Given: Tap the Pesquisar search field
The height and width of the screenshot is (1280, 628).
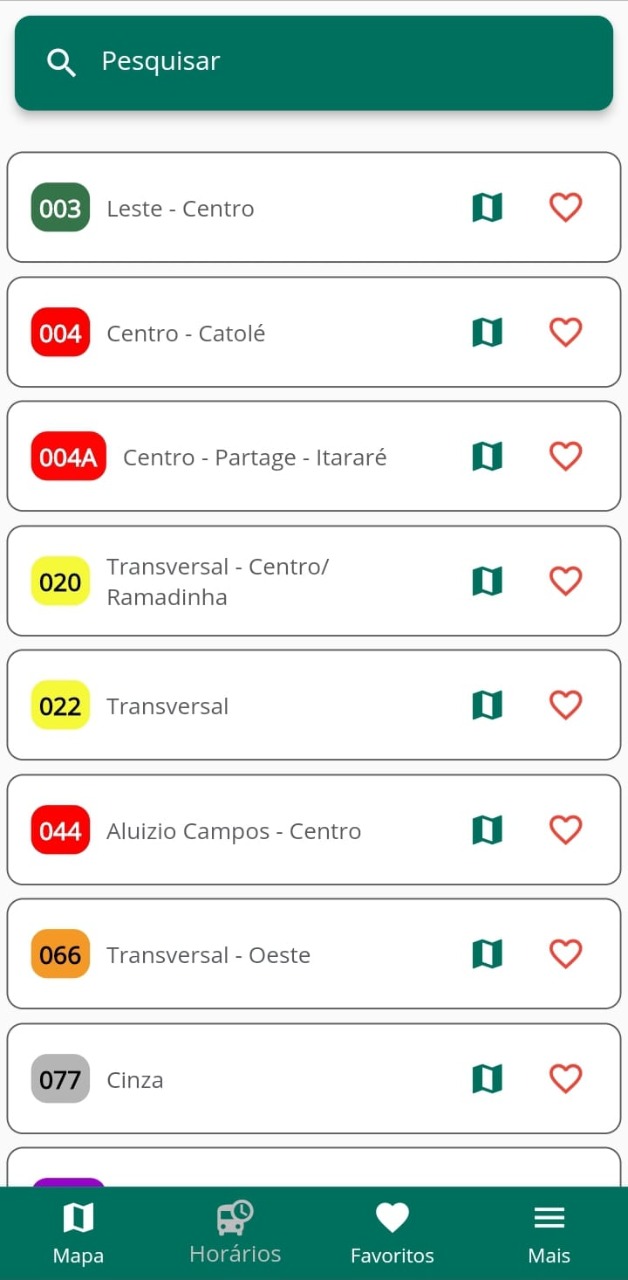Looking at the screenshot, I should point(313,62).
